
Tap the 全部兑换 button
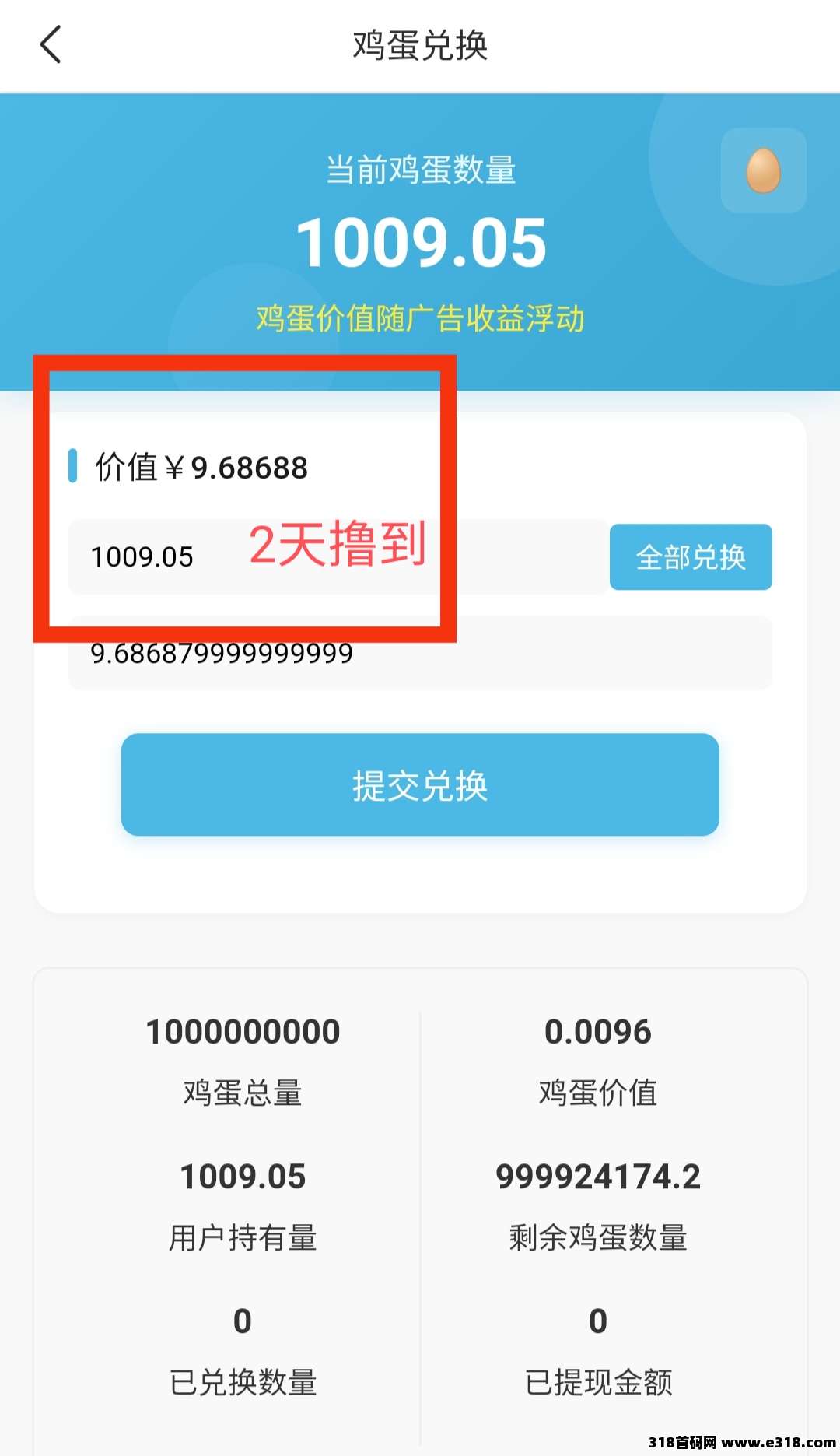pos(690,557)
